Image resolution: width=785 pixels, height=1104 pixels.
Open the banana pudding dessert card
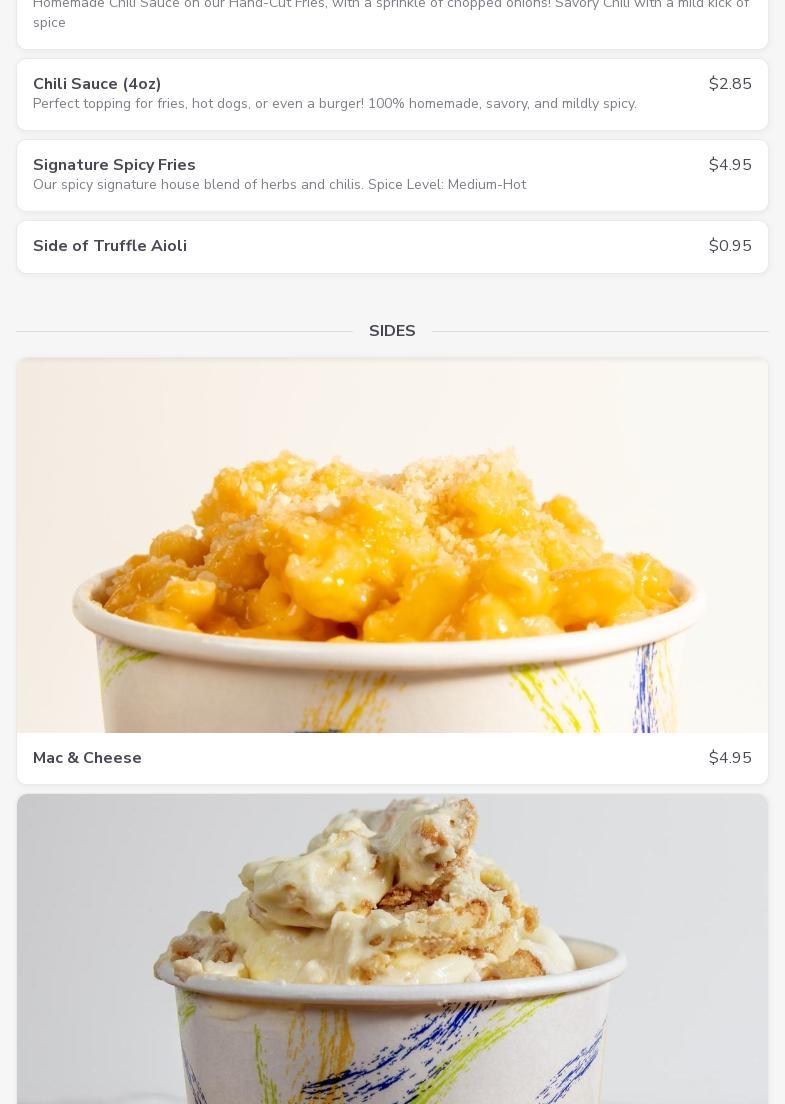pos(392,950)
